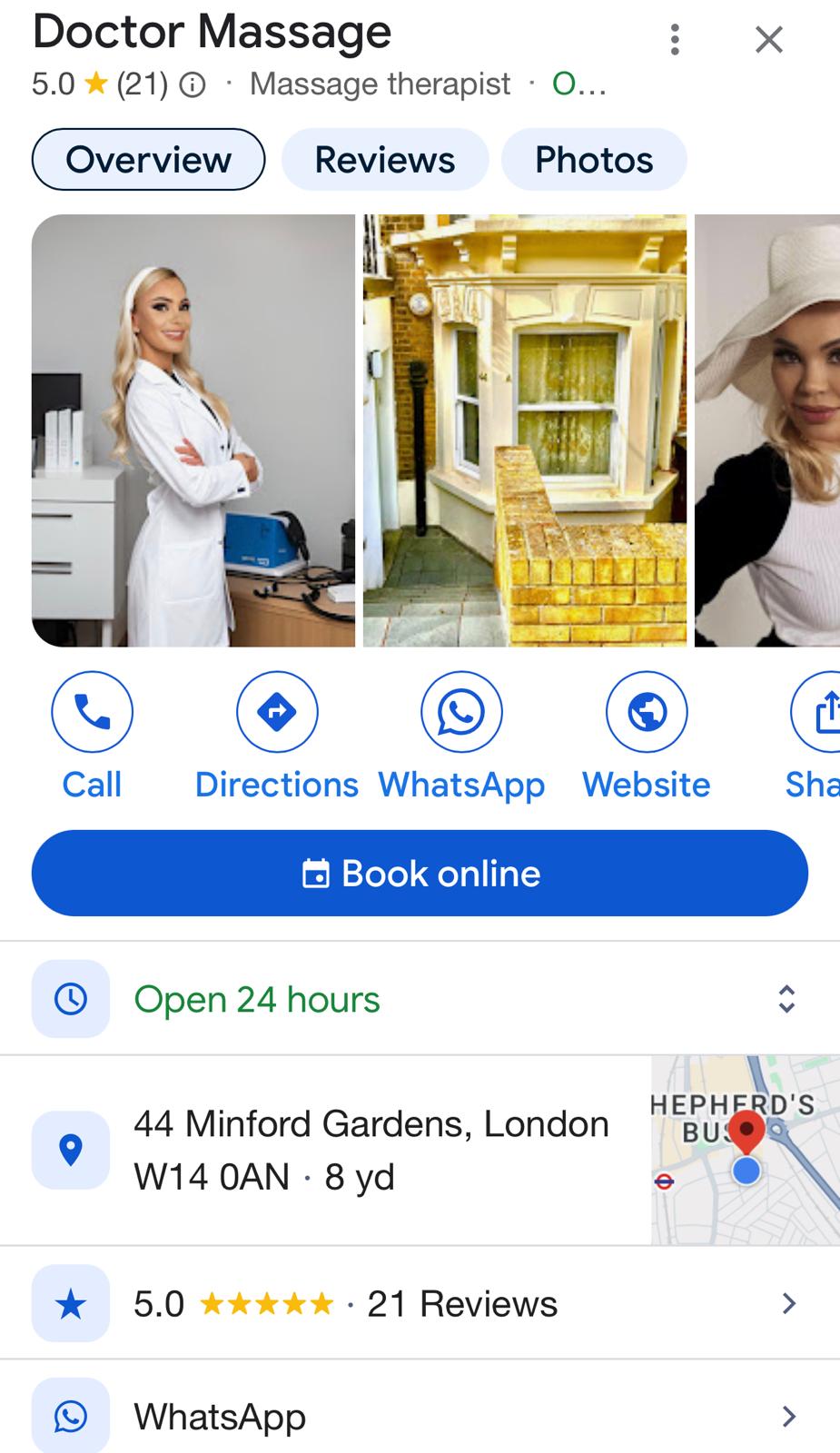Image resolution: width=840 pixels, height=1453 pixels.
Task: Open the 44 Minford Gardens address row
Action: tap(371, 1150)
